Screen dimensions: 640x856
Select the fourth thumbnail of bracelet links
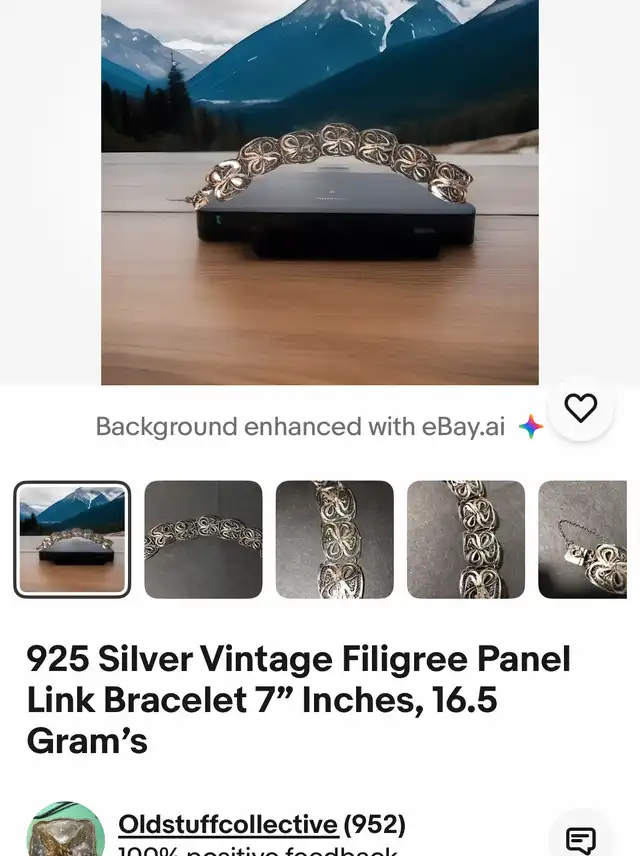point(465,539)
